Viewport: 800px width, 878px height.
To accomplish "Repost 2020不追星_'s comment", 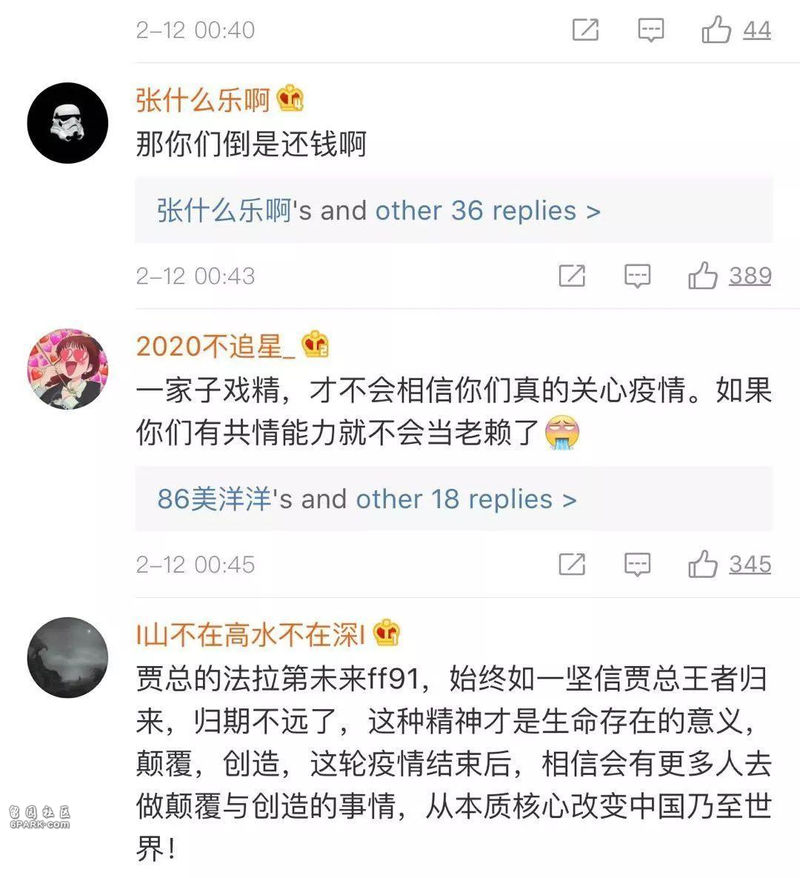I will tap(572, 565).
